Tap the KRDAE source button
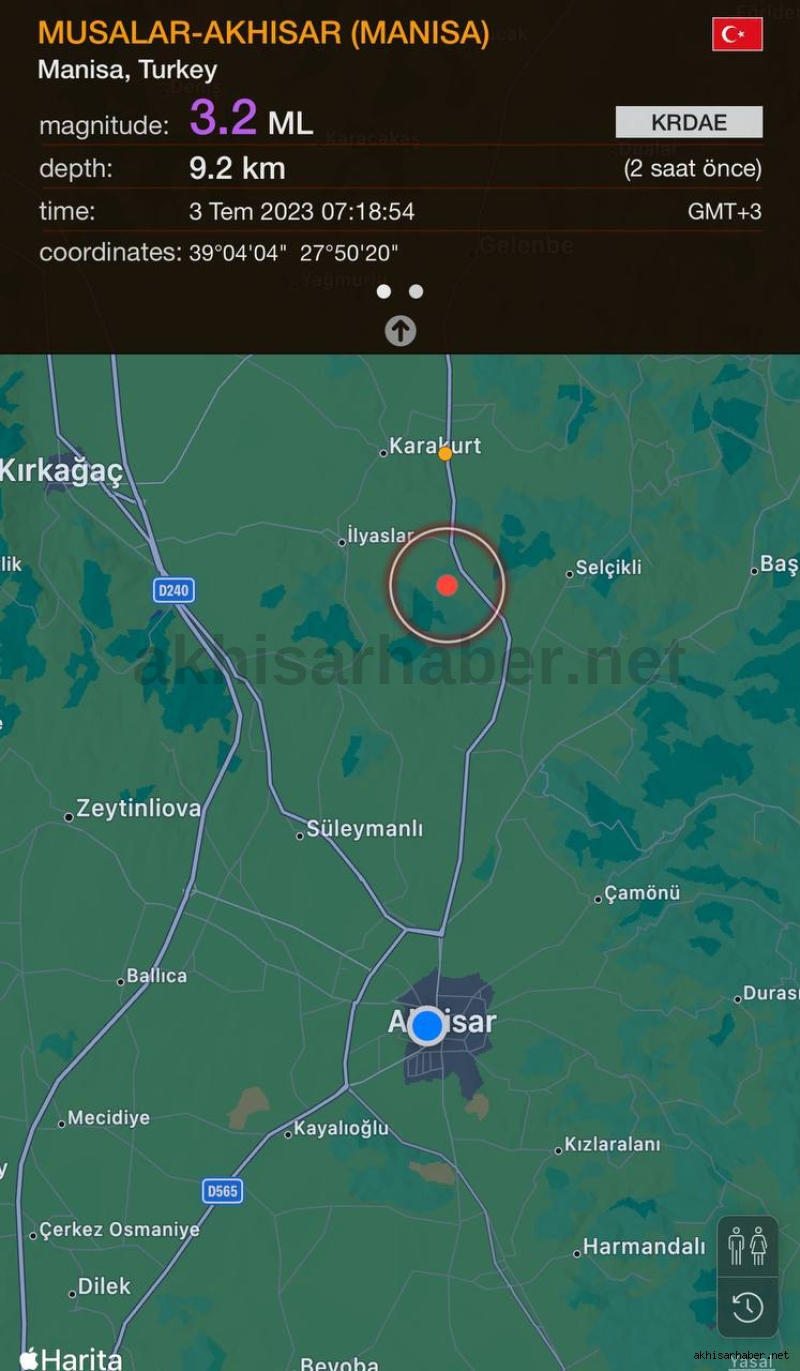 689,122
